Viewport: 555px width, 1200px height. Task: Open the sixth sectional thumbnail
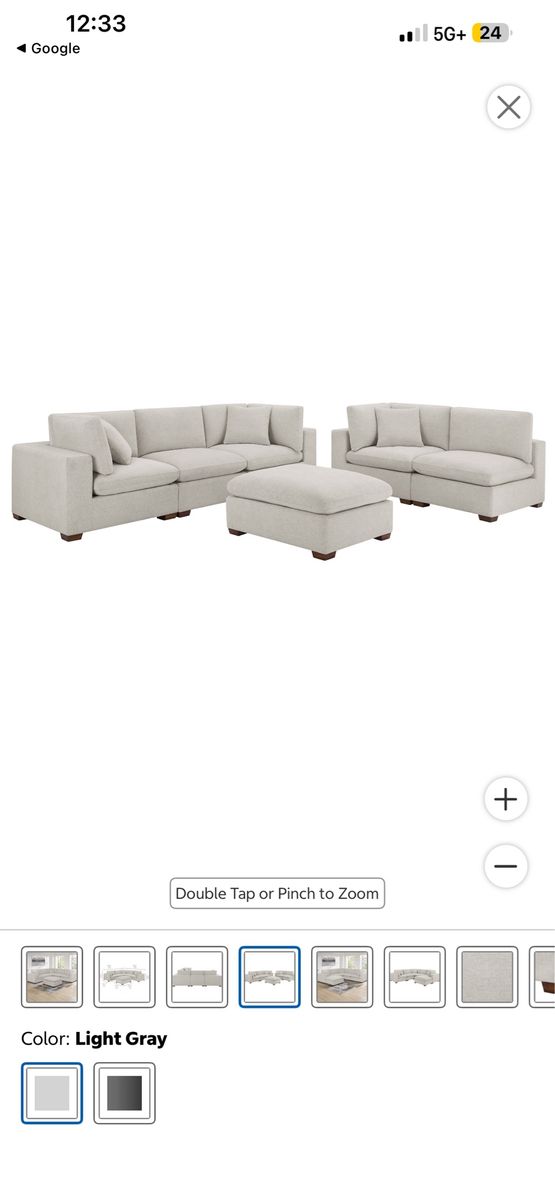pos(415,977)
